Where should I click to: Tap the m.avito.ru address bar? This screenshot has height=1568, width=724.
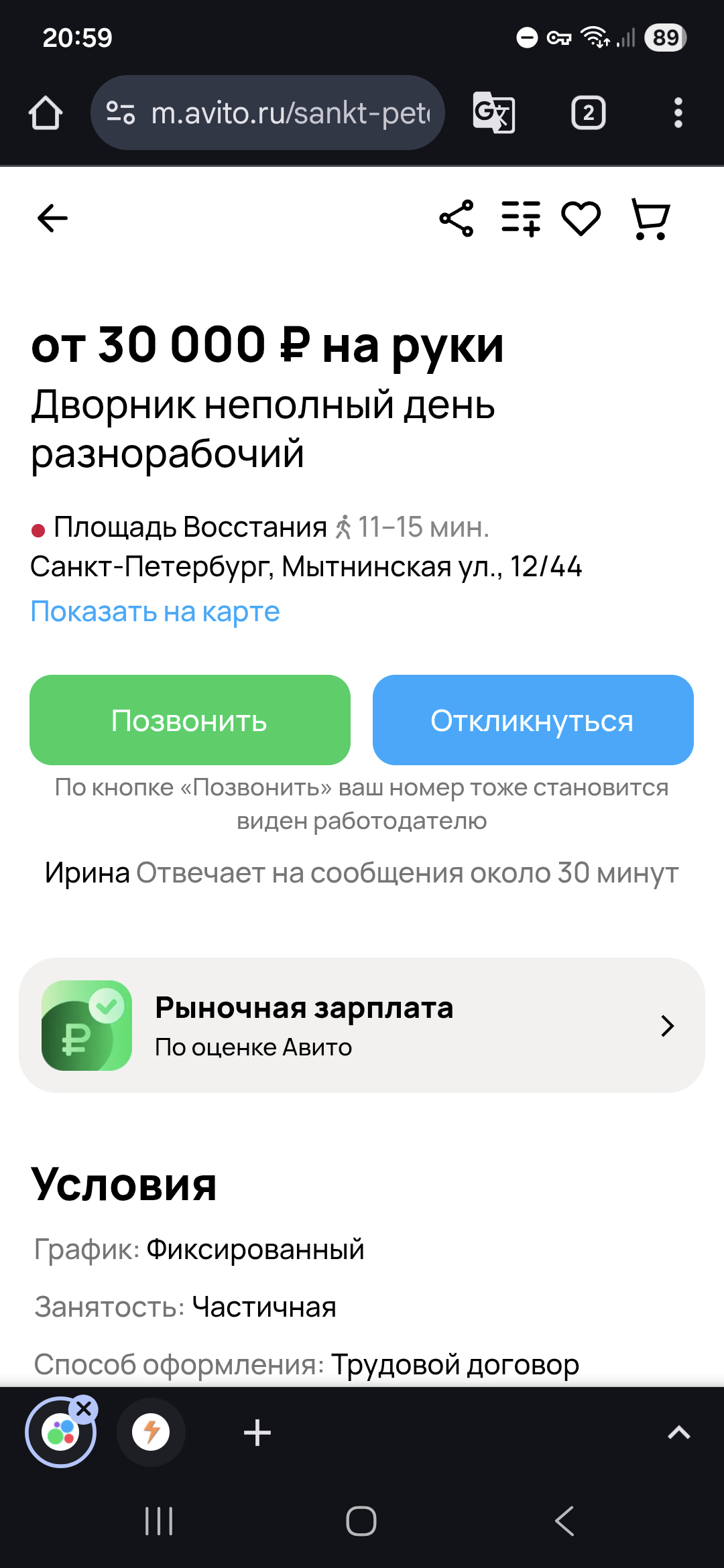[268, 113]
